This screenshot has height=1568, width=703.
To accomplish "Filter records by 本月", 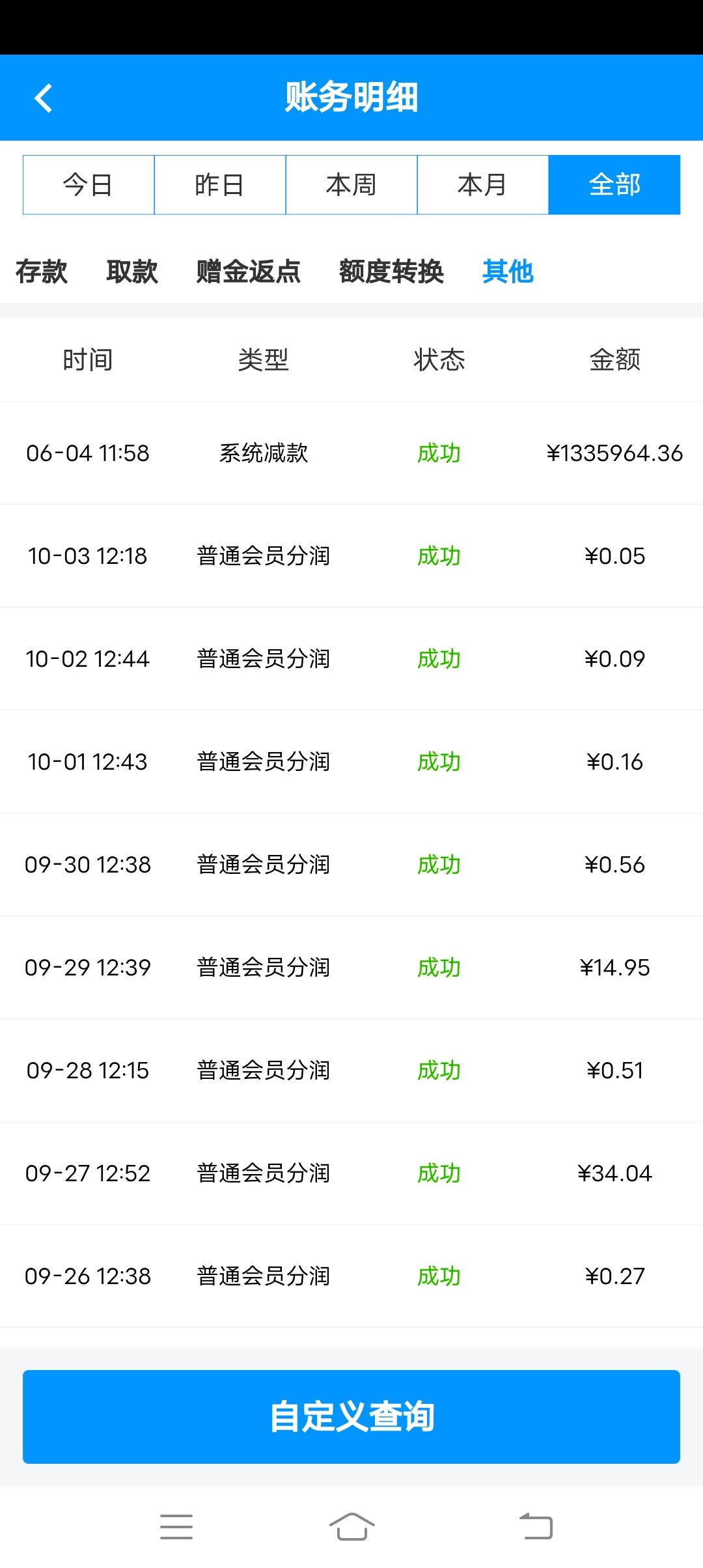I will point(482,185).
